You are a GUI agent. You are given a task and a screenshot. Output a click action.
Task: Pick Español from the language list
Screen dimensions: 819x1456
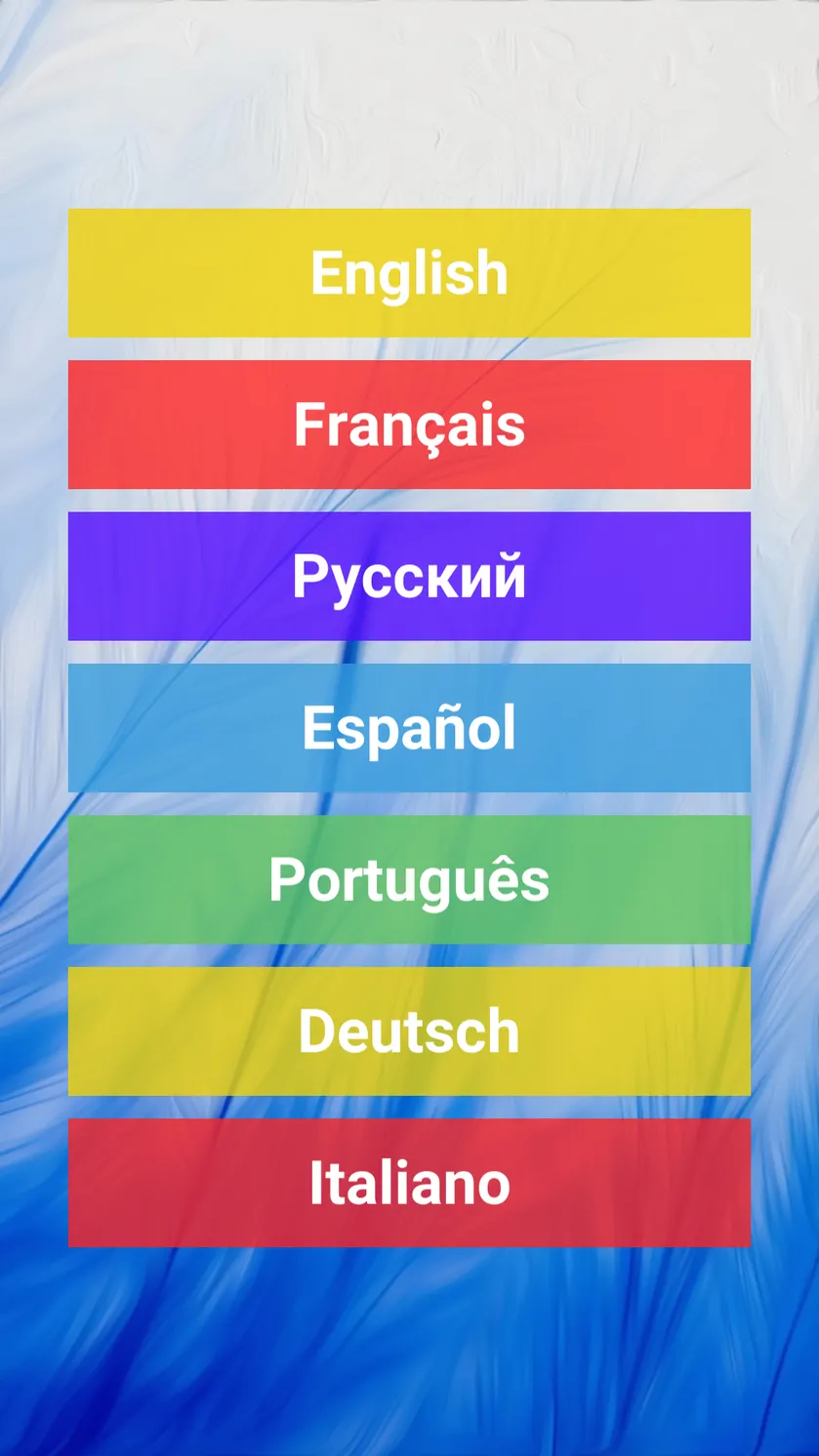coord(409,728)
